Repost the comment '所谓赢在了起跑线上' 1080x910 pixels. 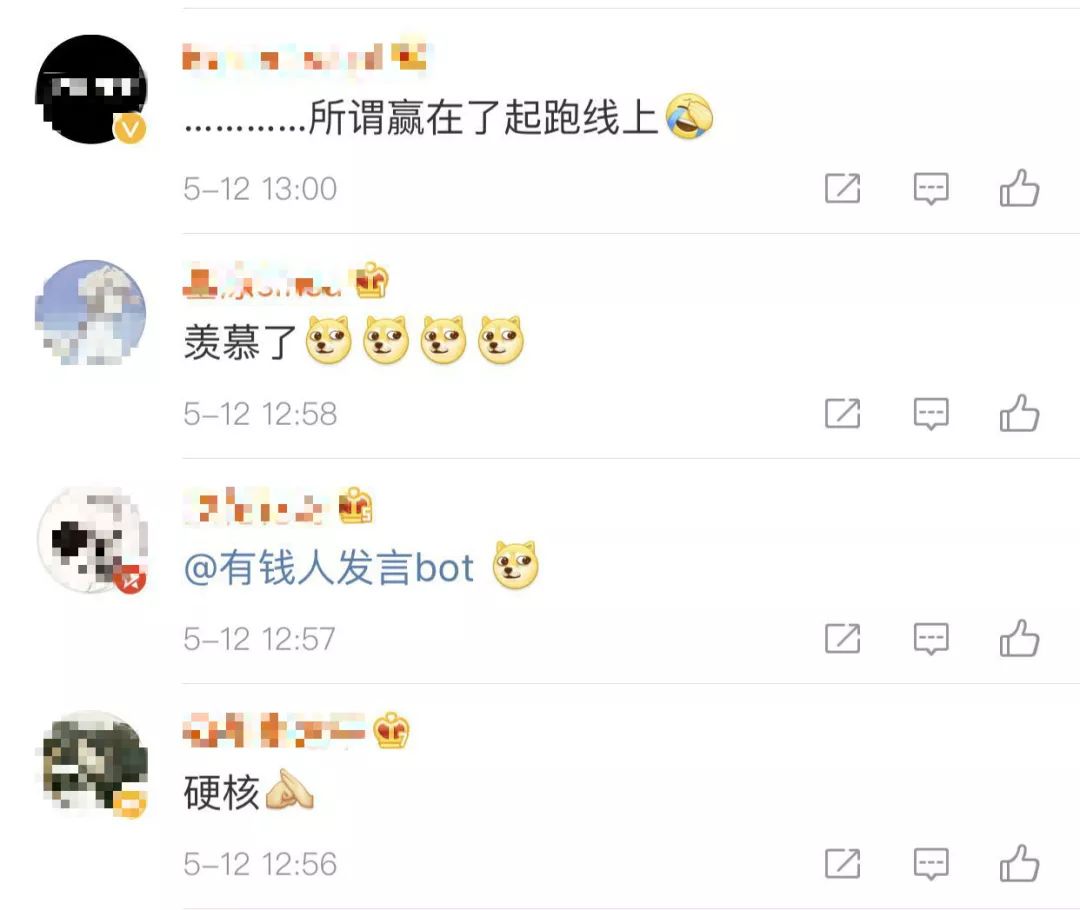coord(842,188)
